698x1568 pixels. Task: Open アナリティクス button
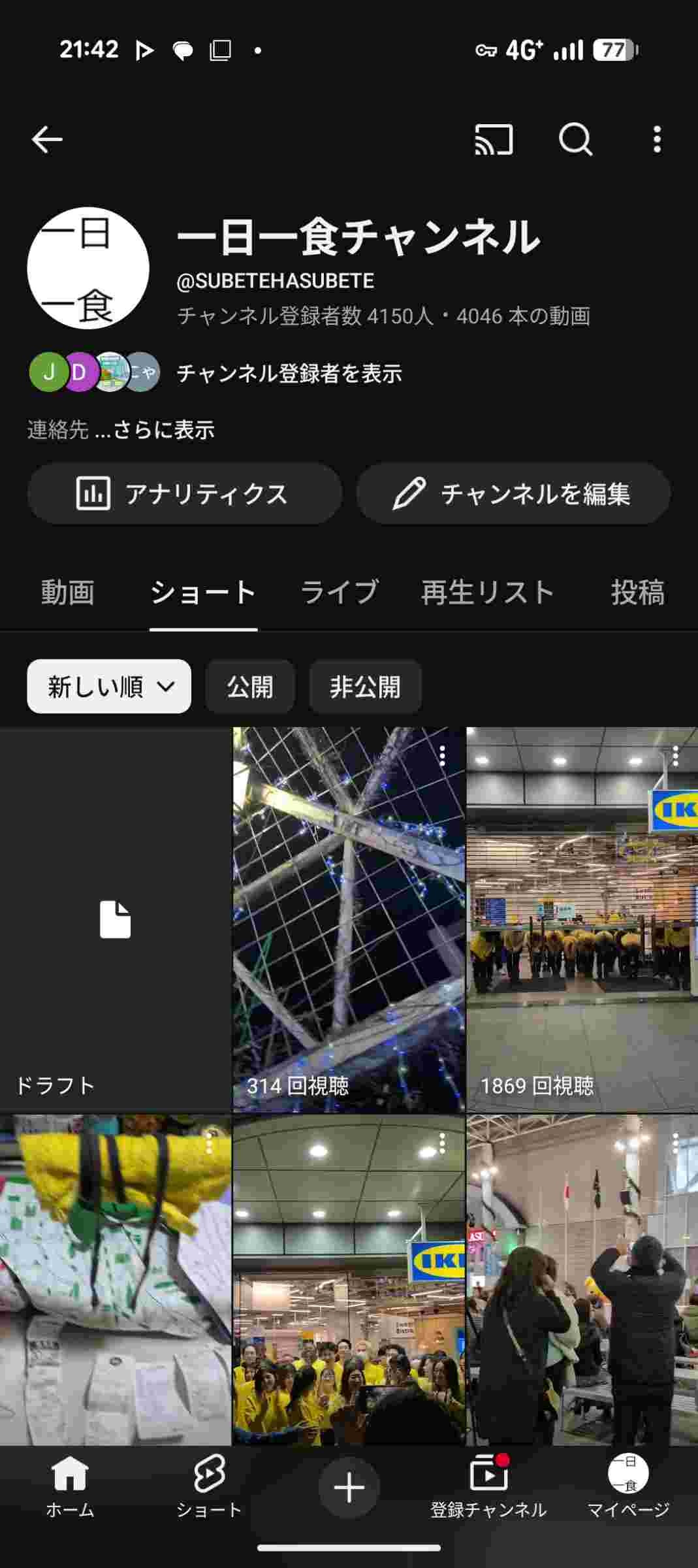[x=184, y=494]
